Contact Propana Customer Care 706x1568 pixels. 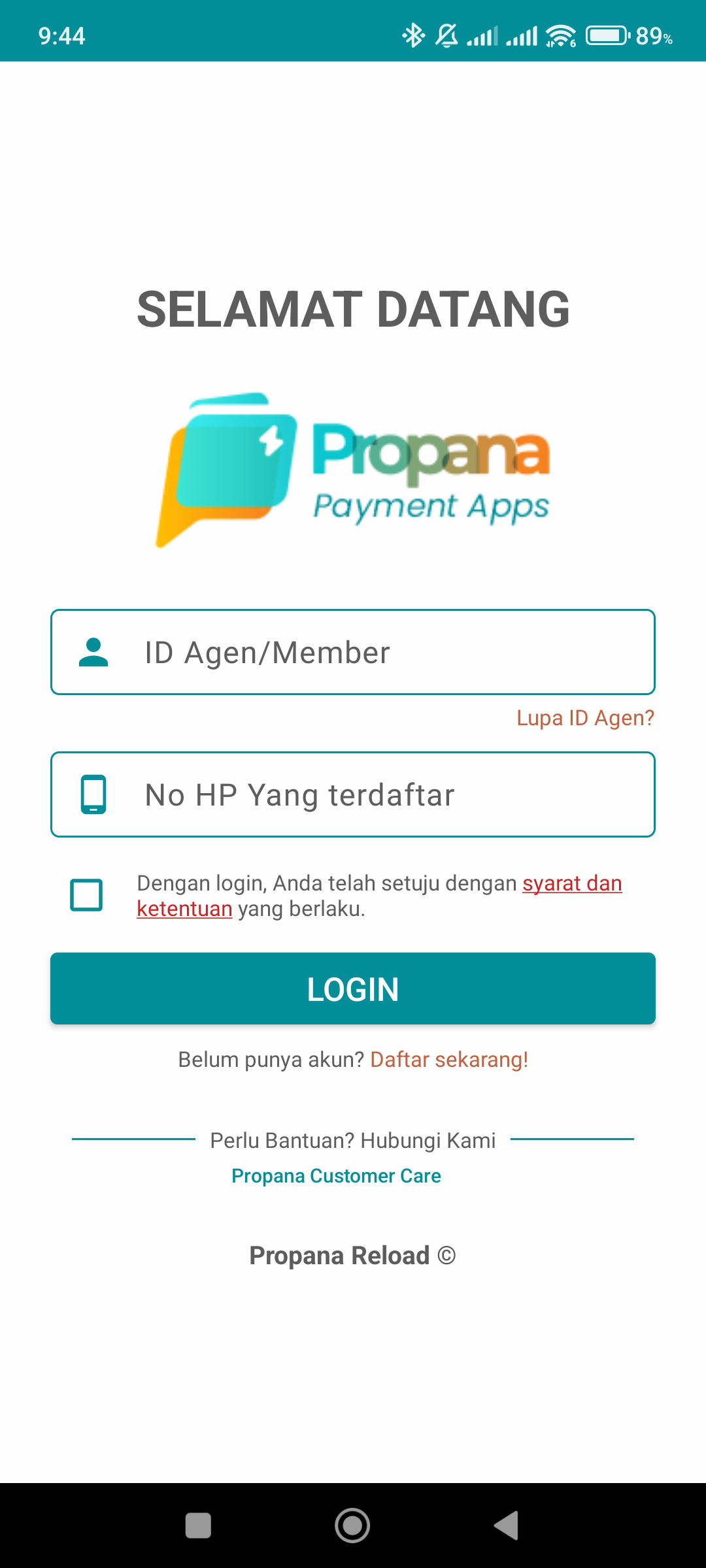336,1175
